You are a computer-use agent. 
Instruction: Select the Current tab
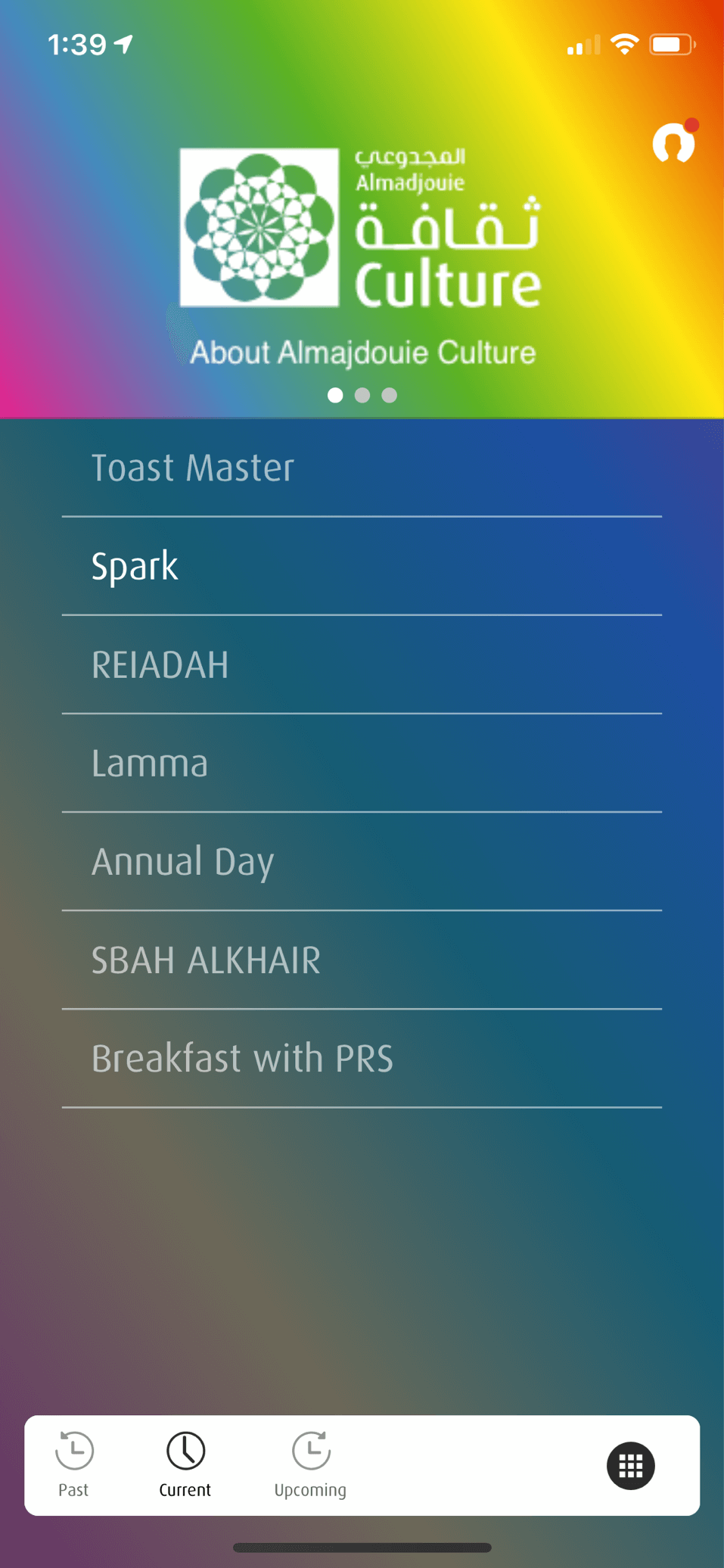pos(185,1464)
